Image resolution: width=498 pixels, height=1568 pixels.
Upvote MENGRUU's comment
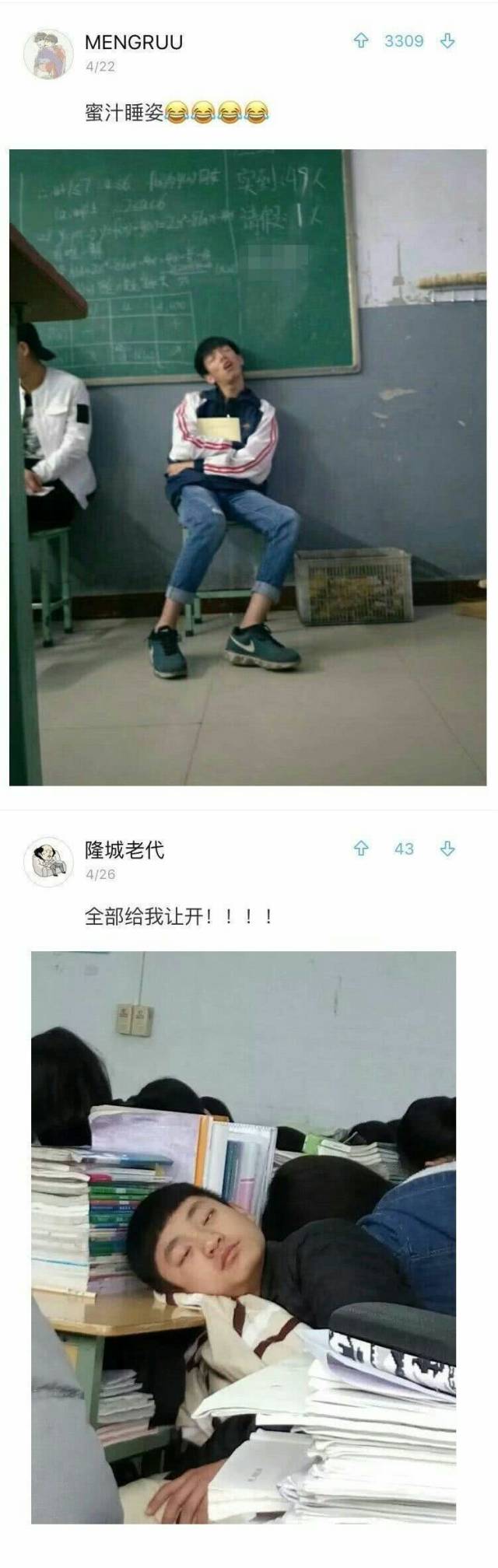(x=361, y=41)
